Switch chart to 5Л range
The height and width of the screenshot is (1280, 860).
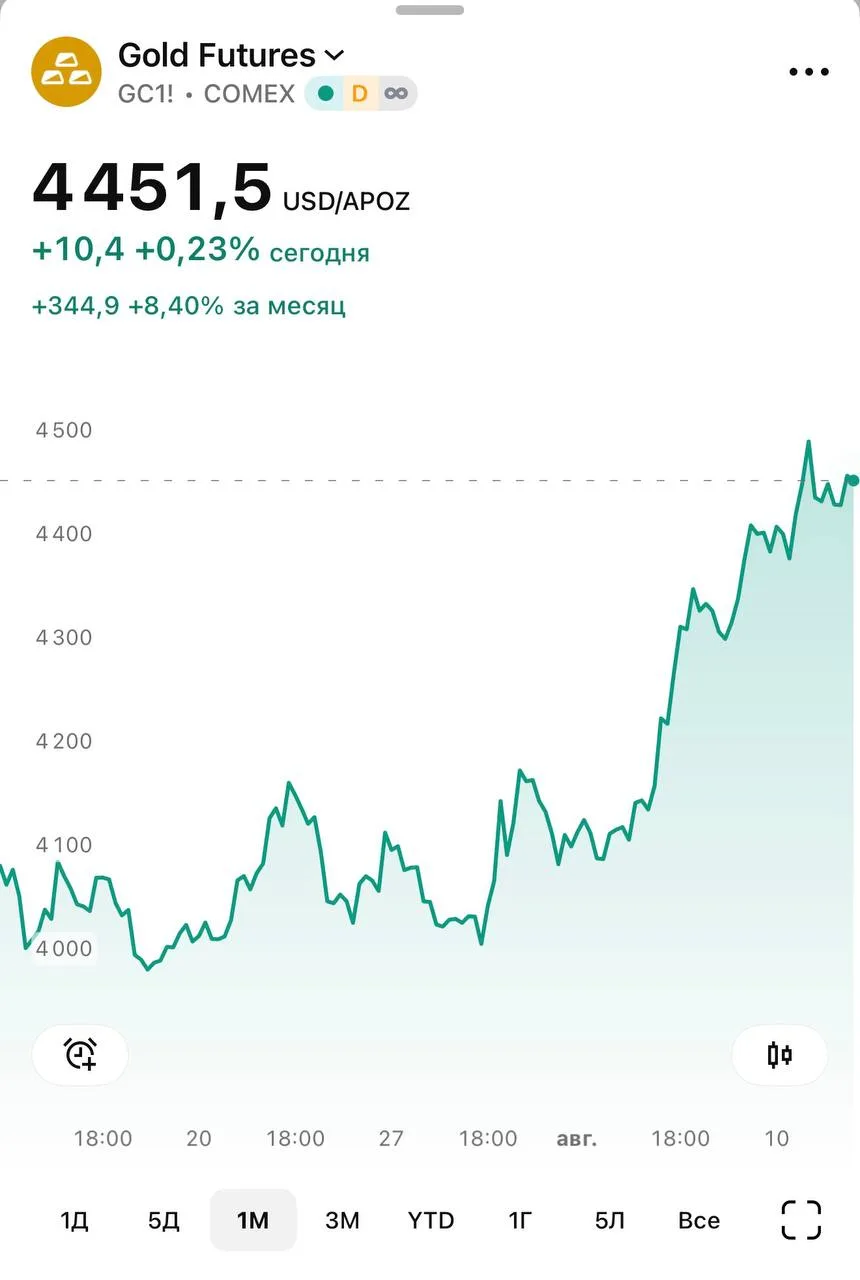click(x=609, y=1220)
